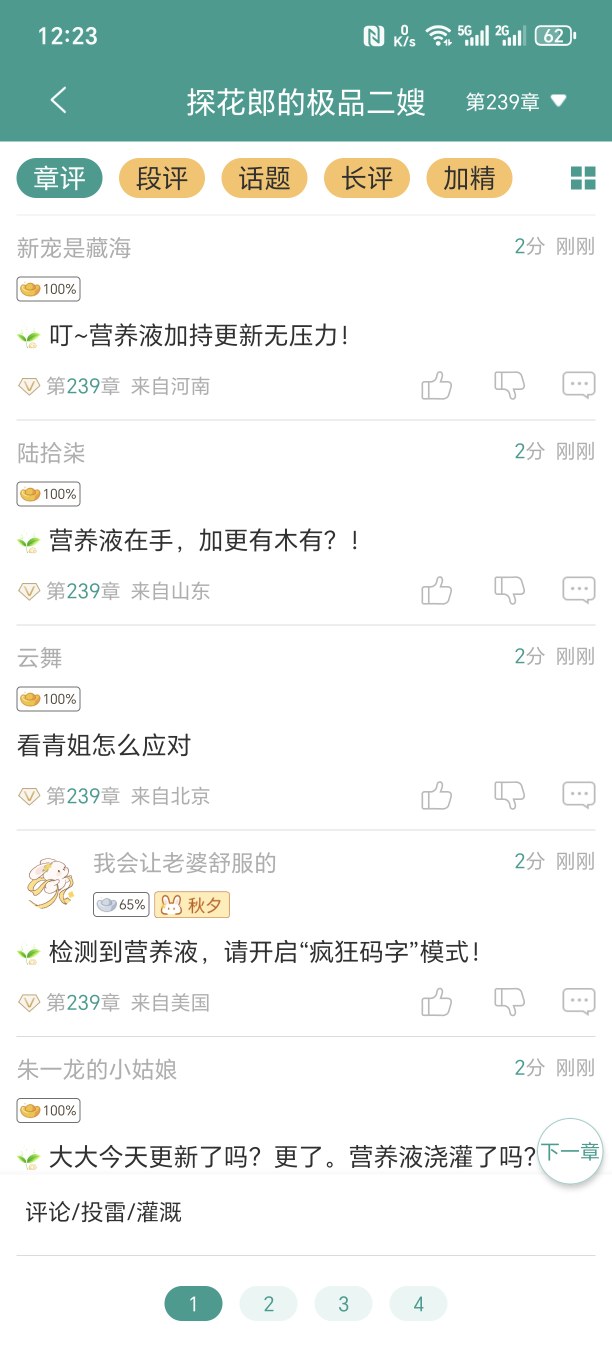Open the 第239章 chapter dropdown

click(517, 101)
